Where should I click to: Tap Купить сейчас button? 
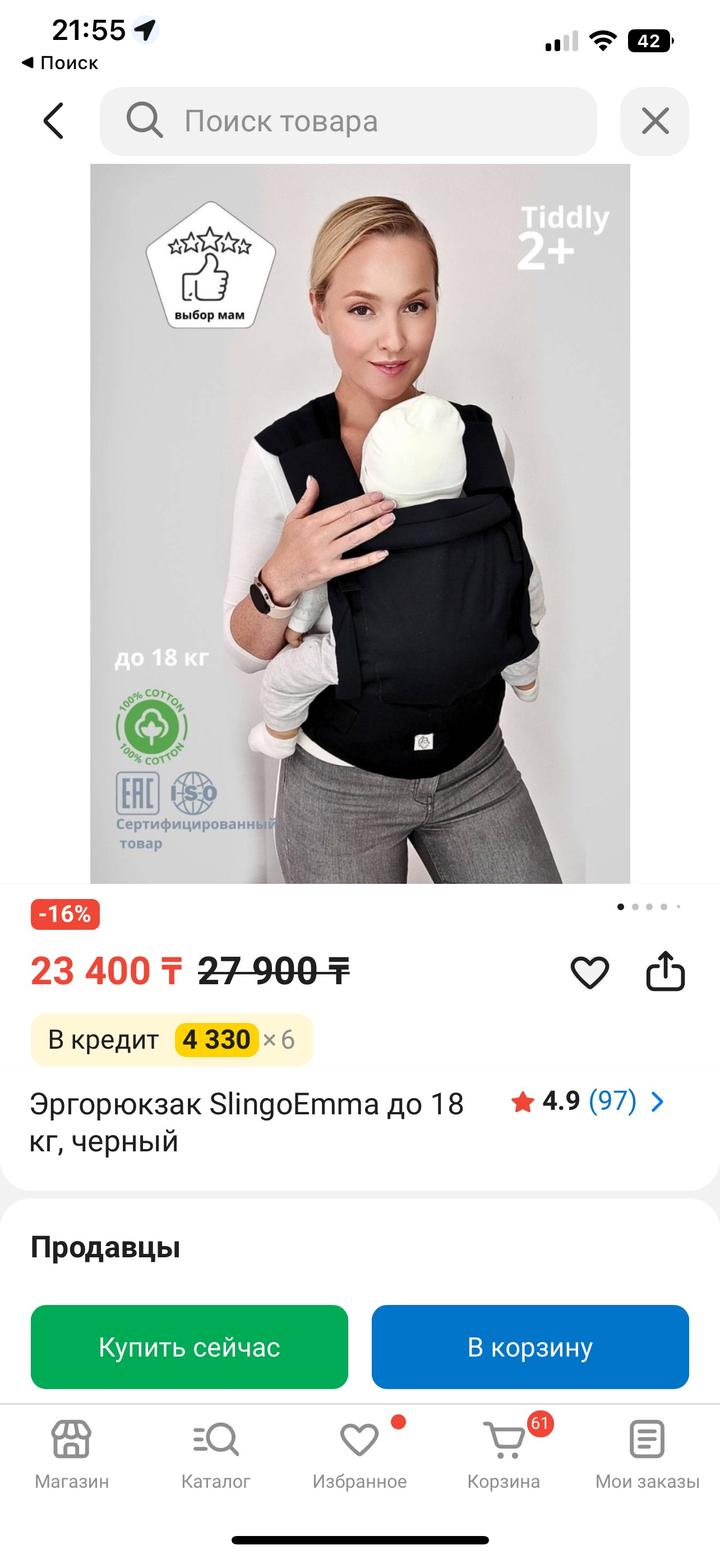189,1347
